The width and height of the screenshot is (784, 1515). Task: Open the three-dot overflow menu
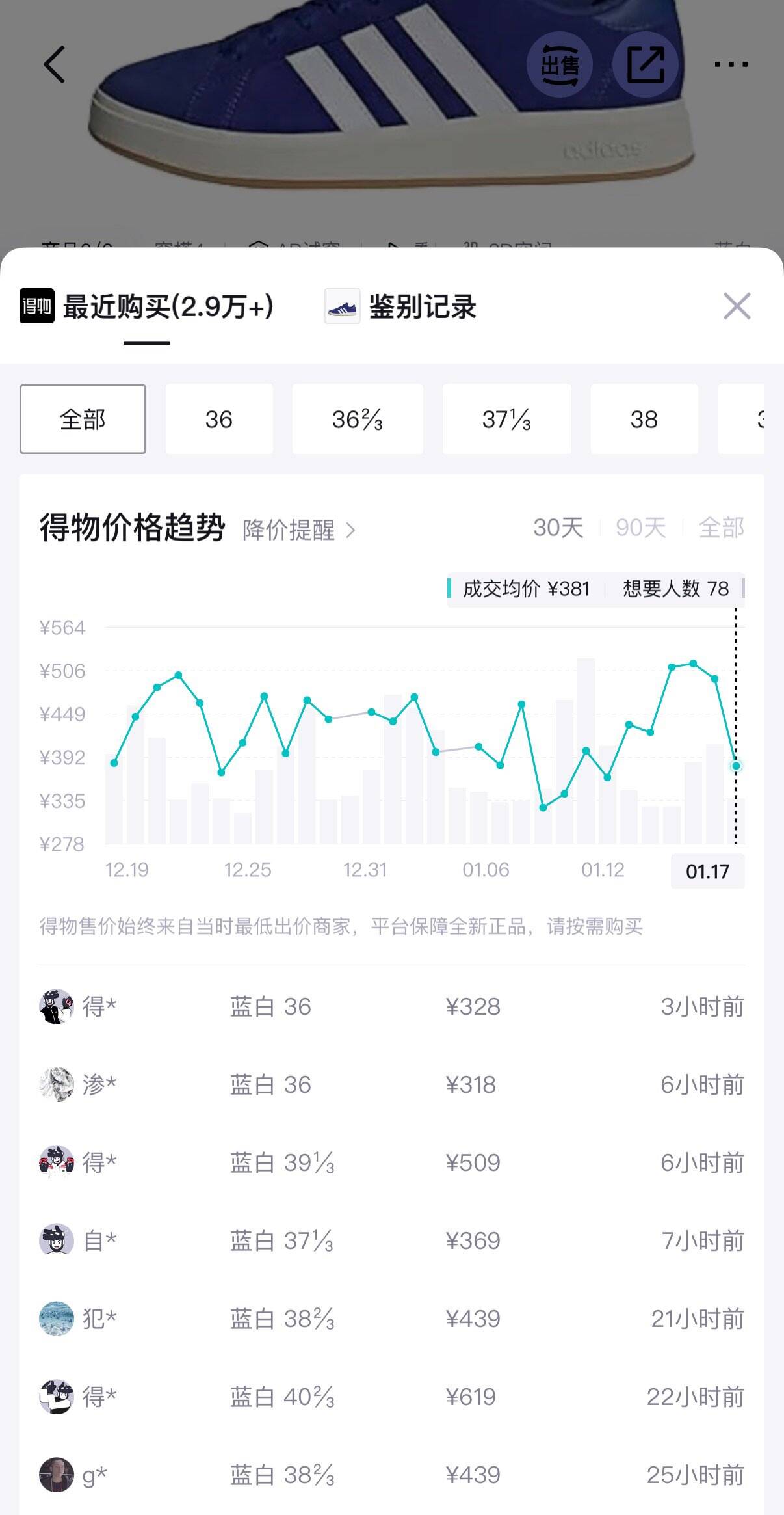(x=731, y=64)
